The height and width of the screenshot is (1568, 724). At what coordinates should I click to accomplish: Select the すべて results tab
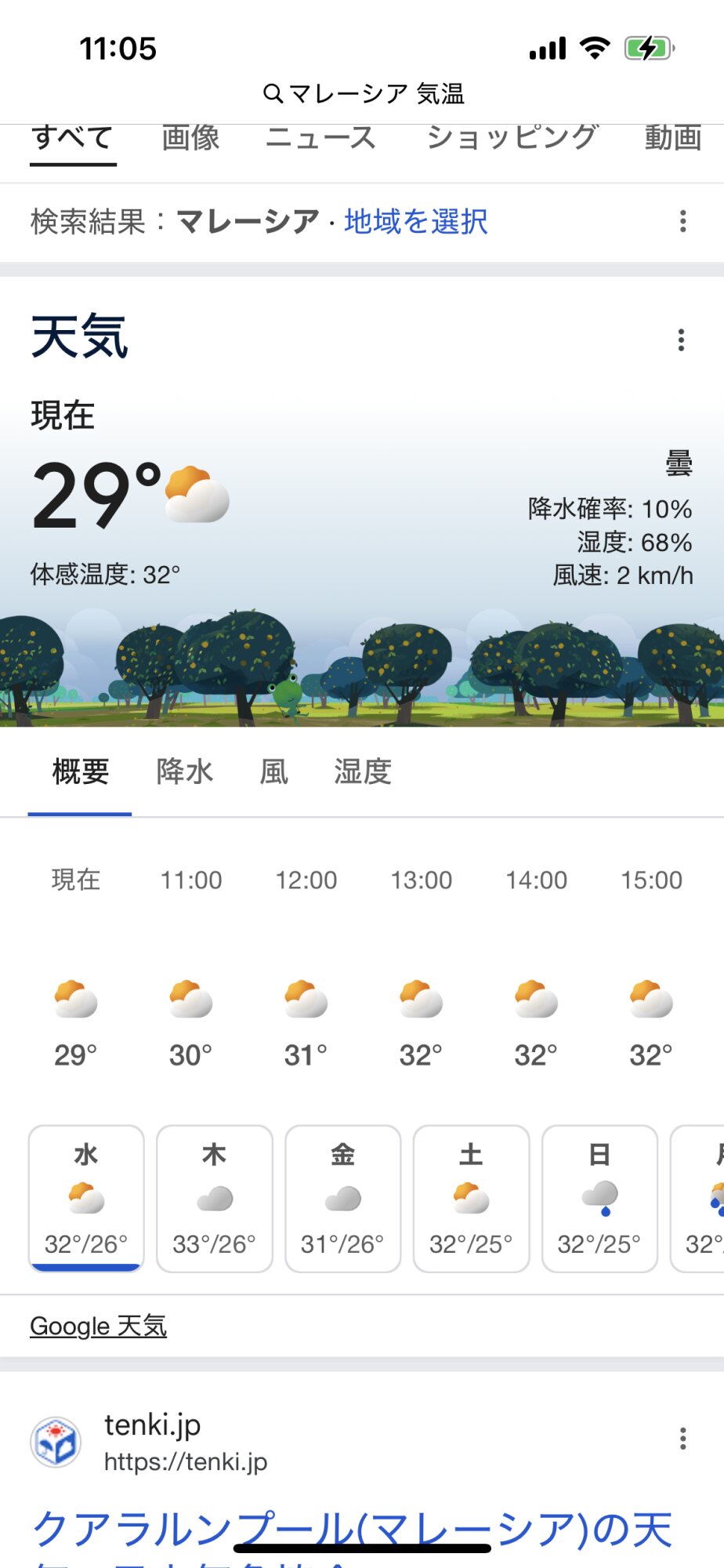tap(73, 139)
